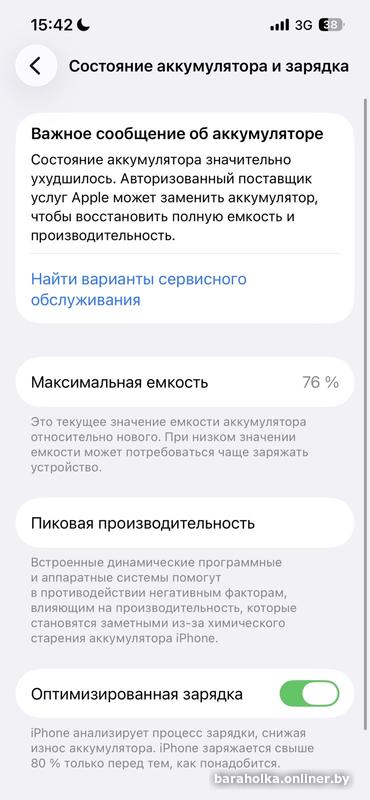370x800 pixels.
Task: Turn off the Оптимизированная зарядка switch
Action: [309, 694]
